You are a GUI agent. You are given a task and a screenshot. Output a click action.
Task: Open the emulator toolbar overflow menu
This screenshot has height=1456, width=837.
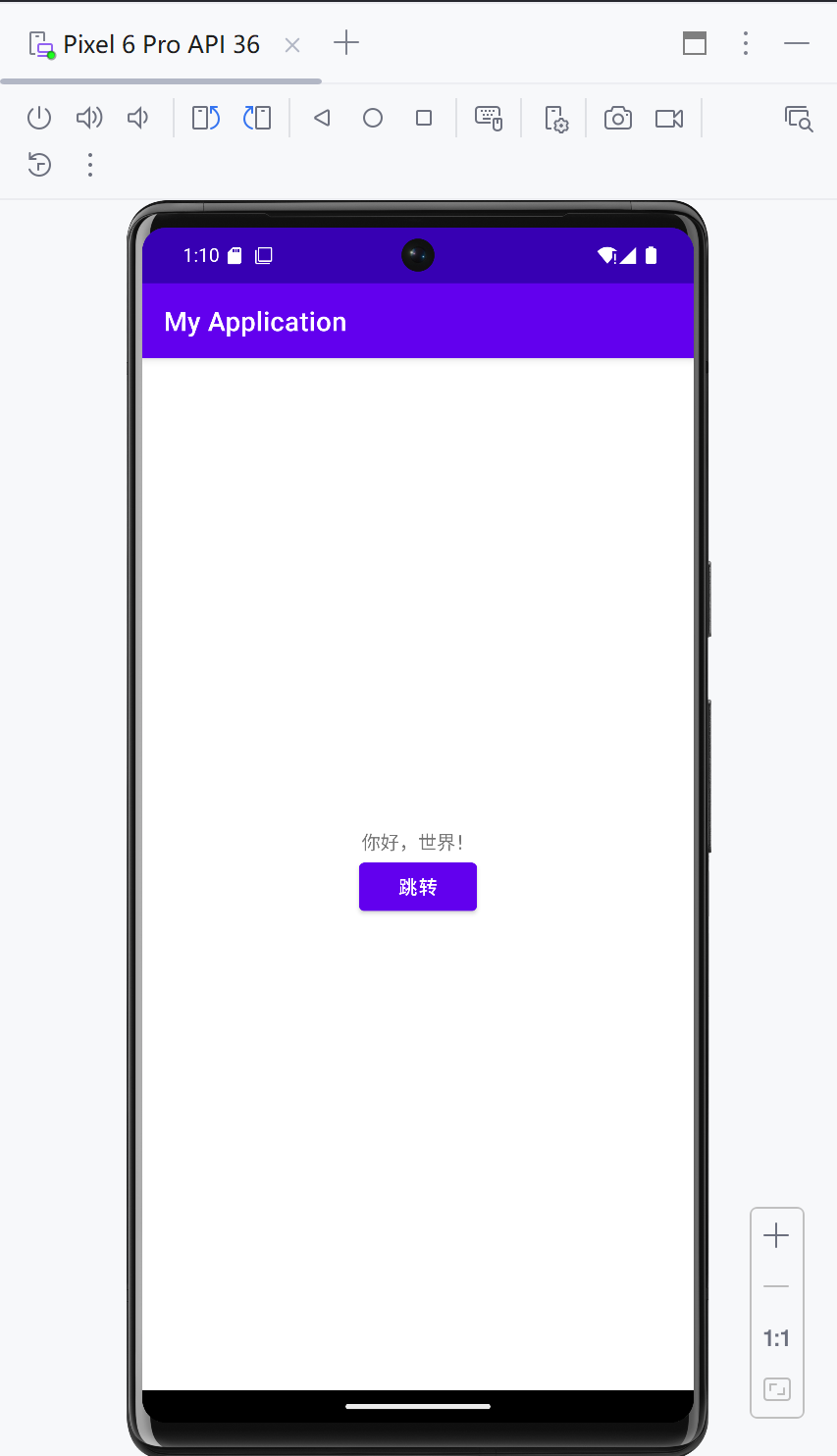(x=90, y=165)
